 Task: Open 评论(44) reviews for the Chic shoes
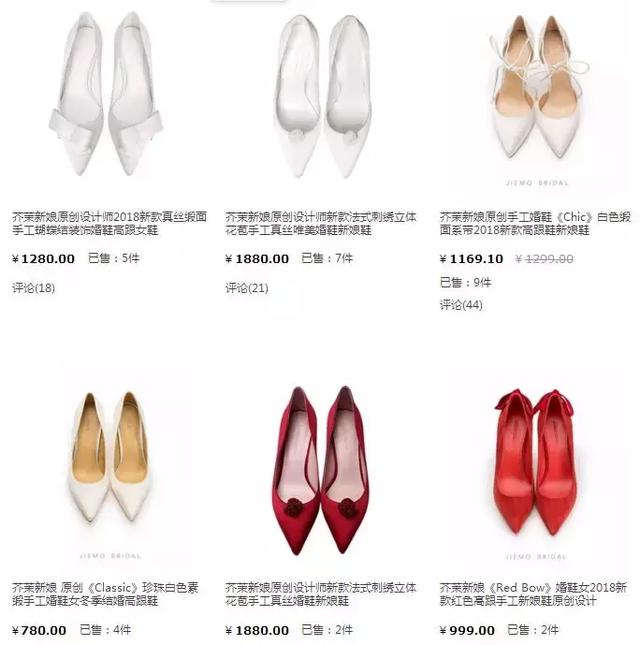[x=461, y=305]
